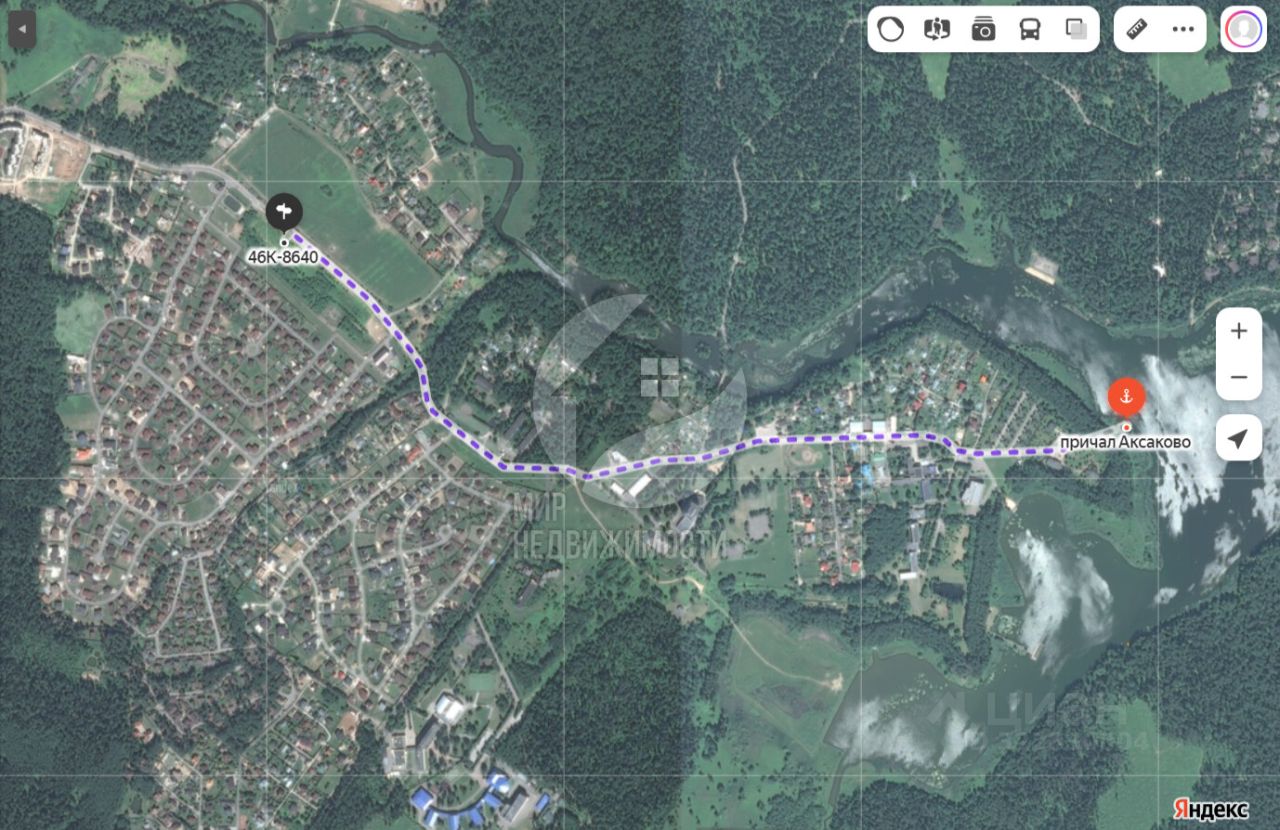Toggle moving public transport layer
Viewport: 1280px width, 830px height.
tap(1029, 29)
